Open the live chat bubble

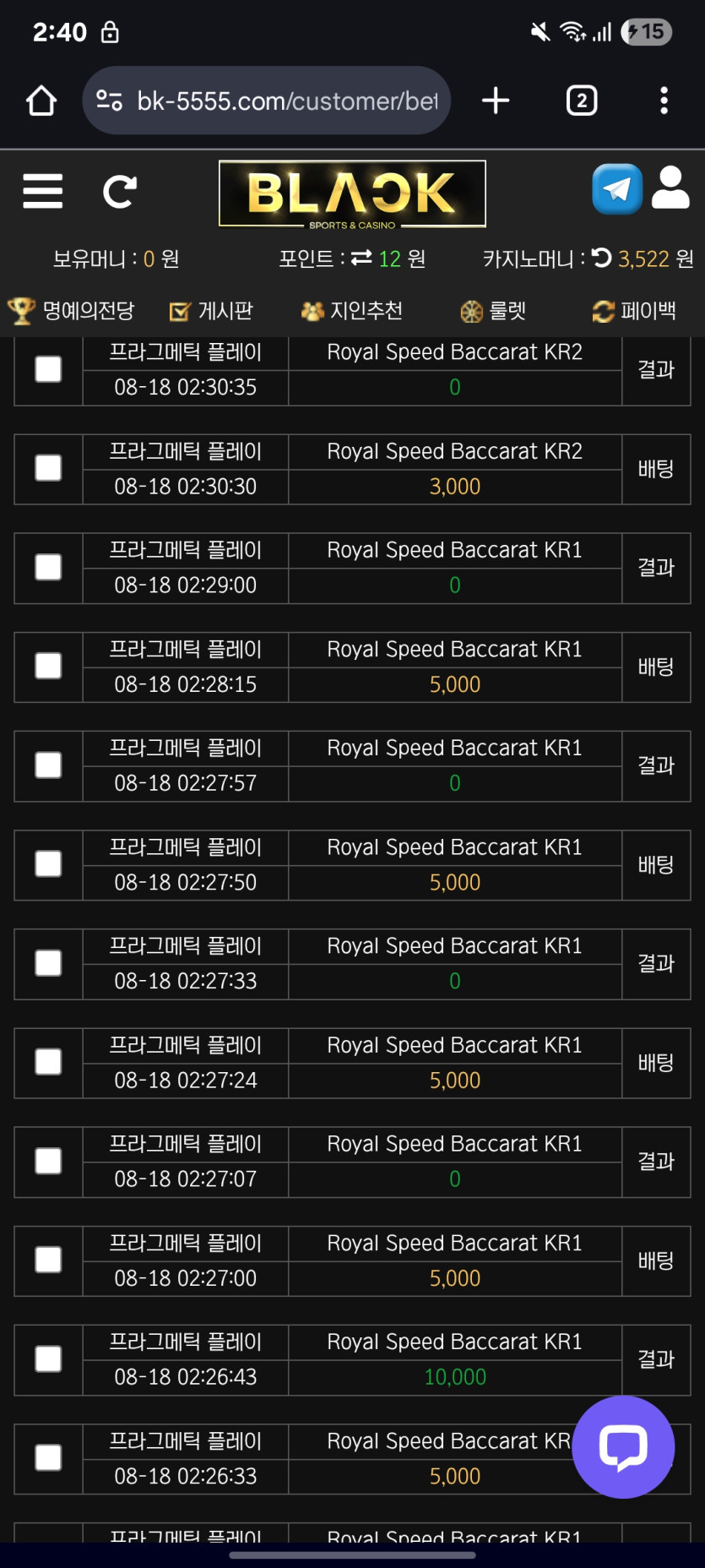(x=623, y=1446)
